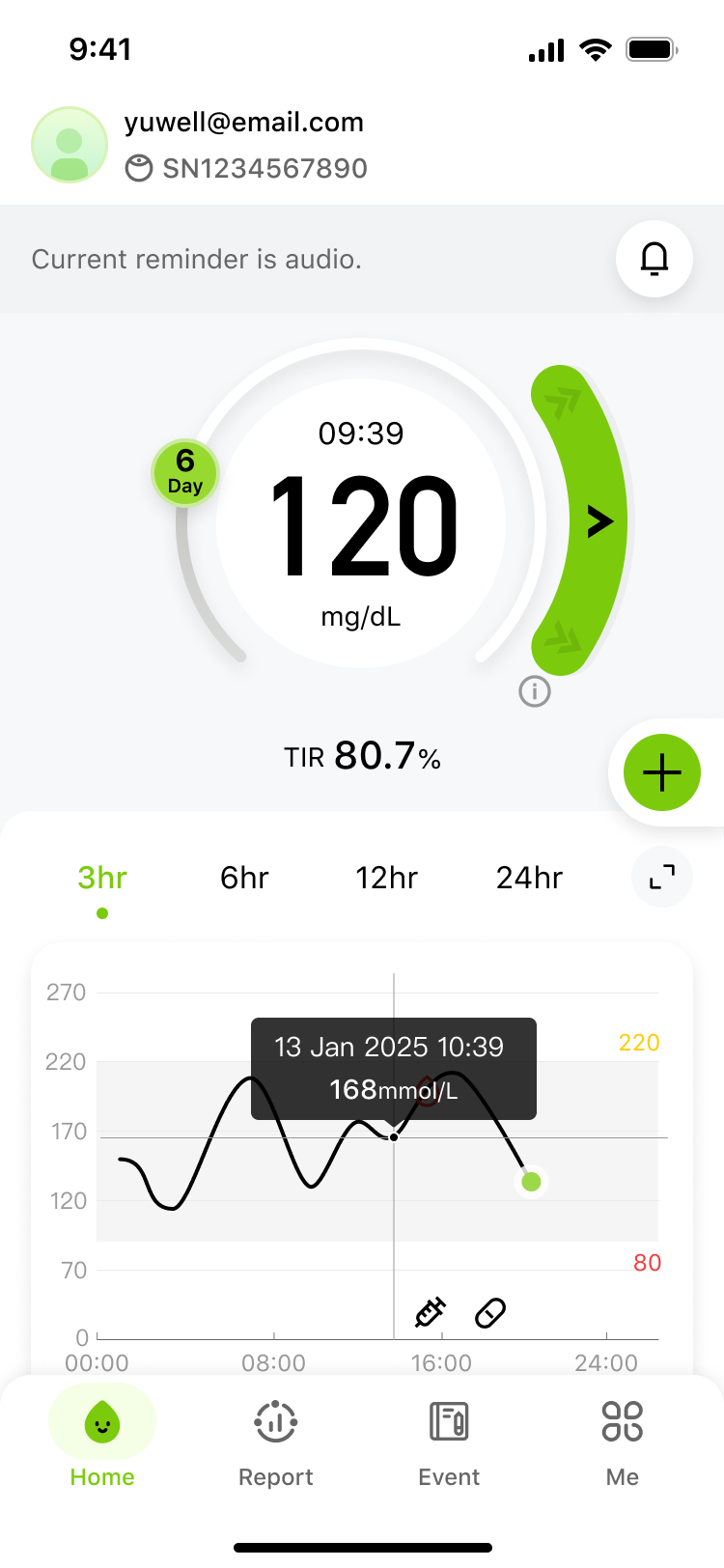The image size is (724, 1568).
Task: Tap the green plus add button
Action: click(662, 772)
